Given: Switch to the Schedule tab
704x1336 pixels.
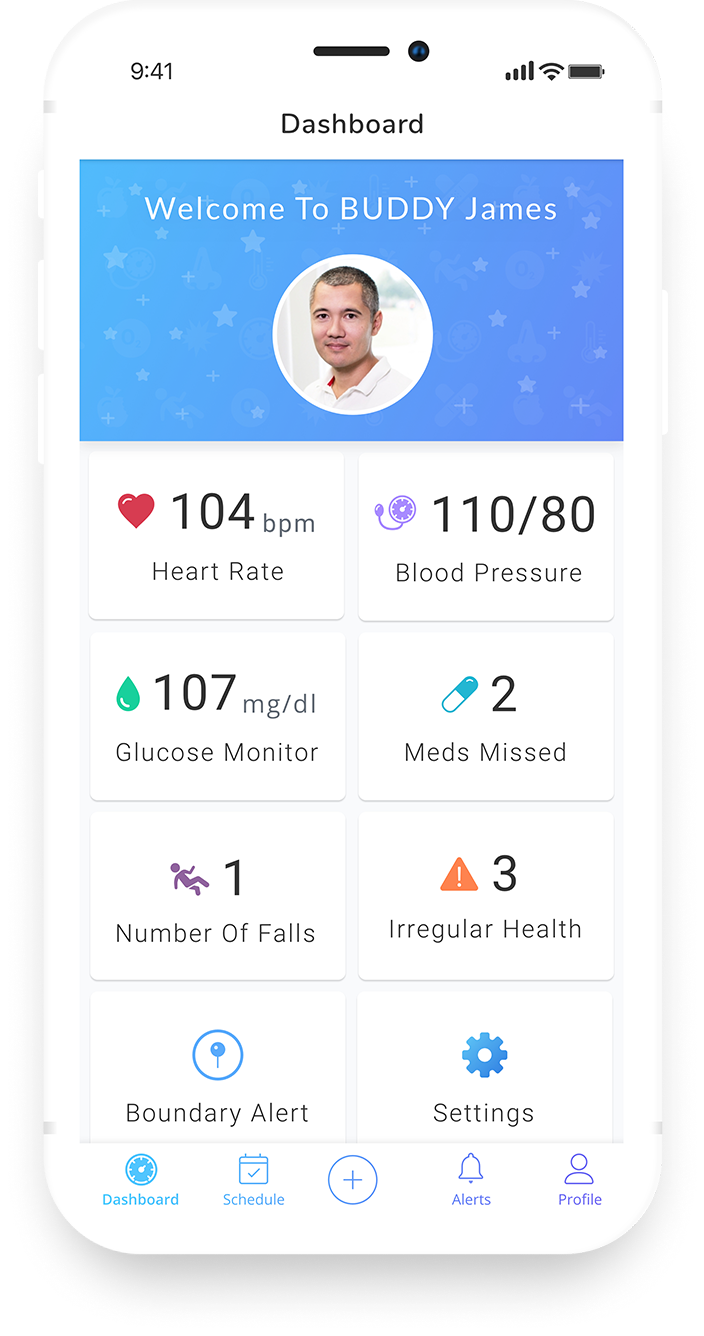Looking at the screenshot, I should coord(254,1181).
